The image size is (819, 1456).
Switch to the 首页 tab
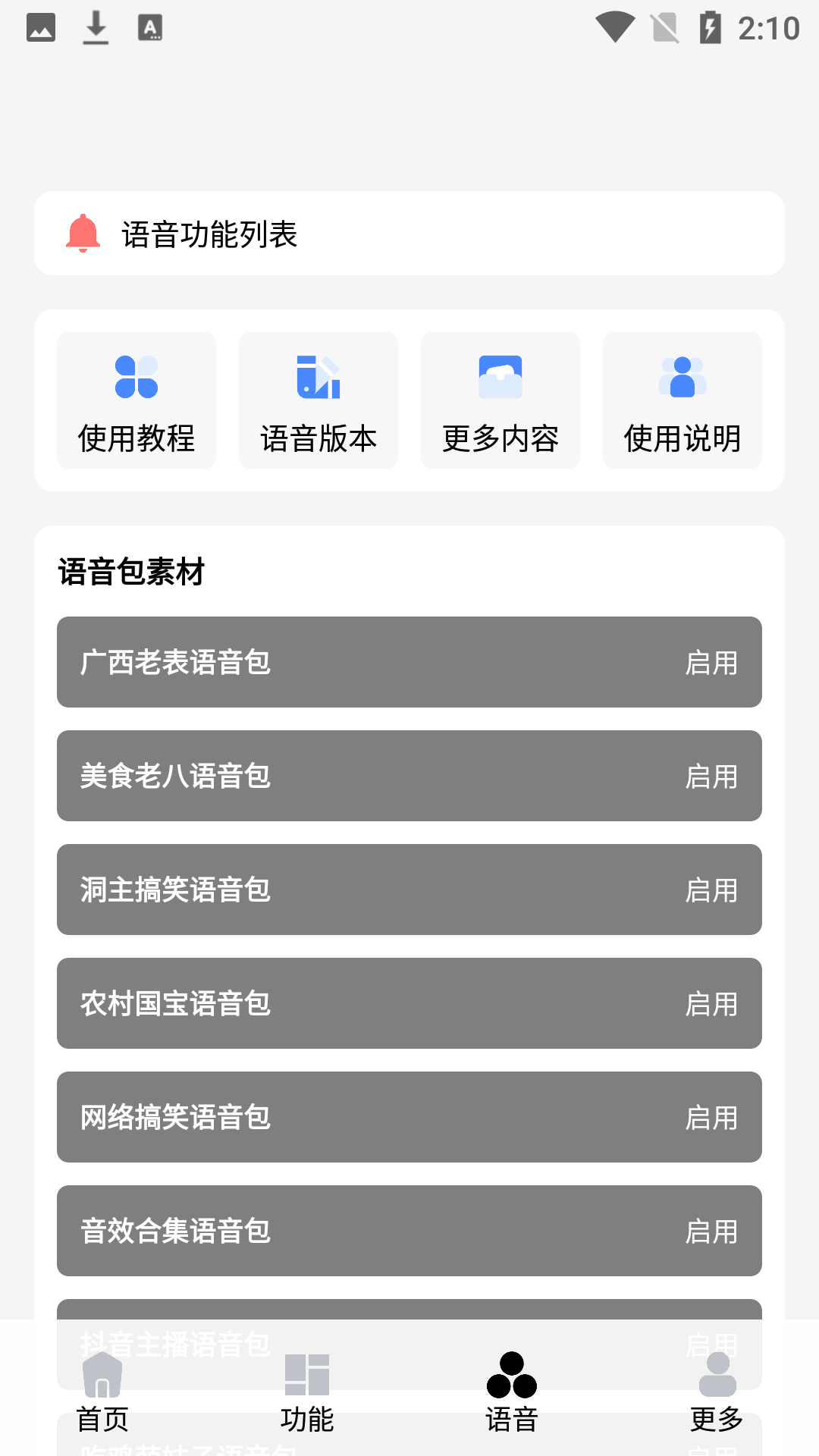[x=102, y=1416]
